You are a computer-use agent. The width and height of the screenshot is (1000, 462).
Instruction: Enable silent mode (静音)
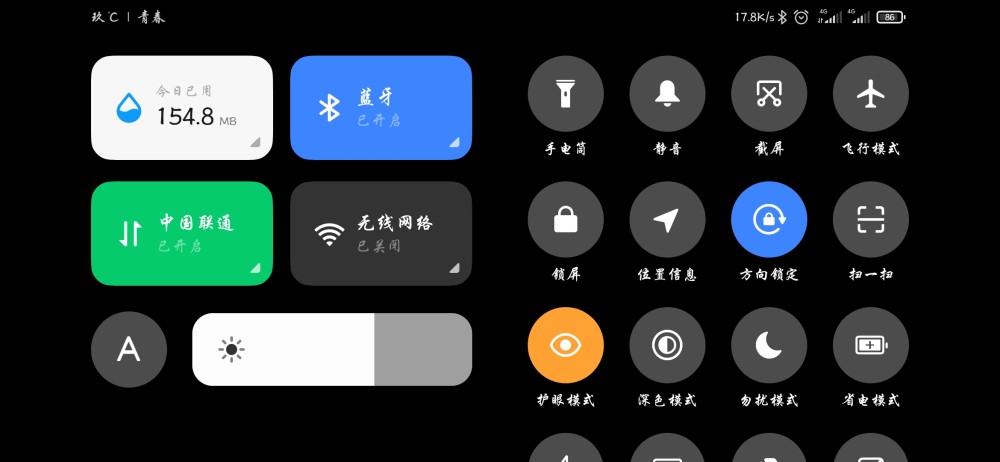(667, 94)
